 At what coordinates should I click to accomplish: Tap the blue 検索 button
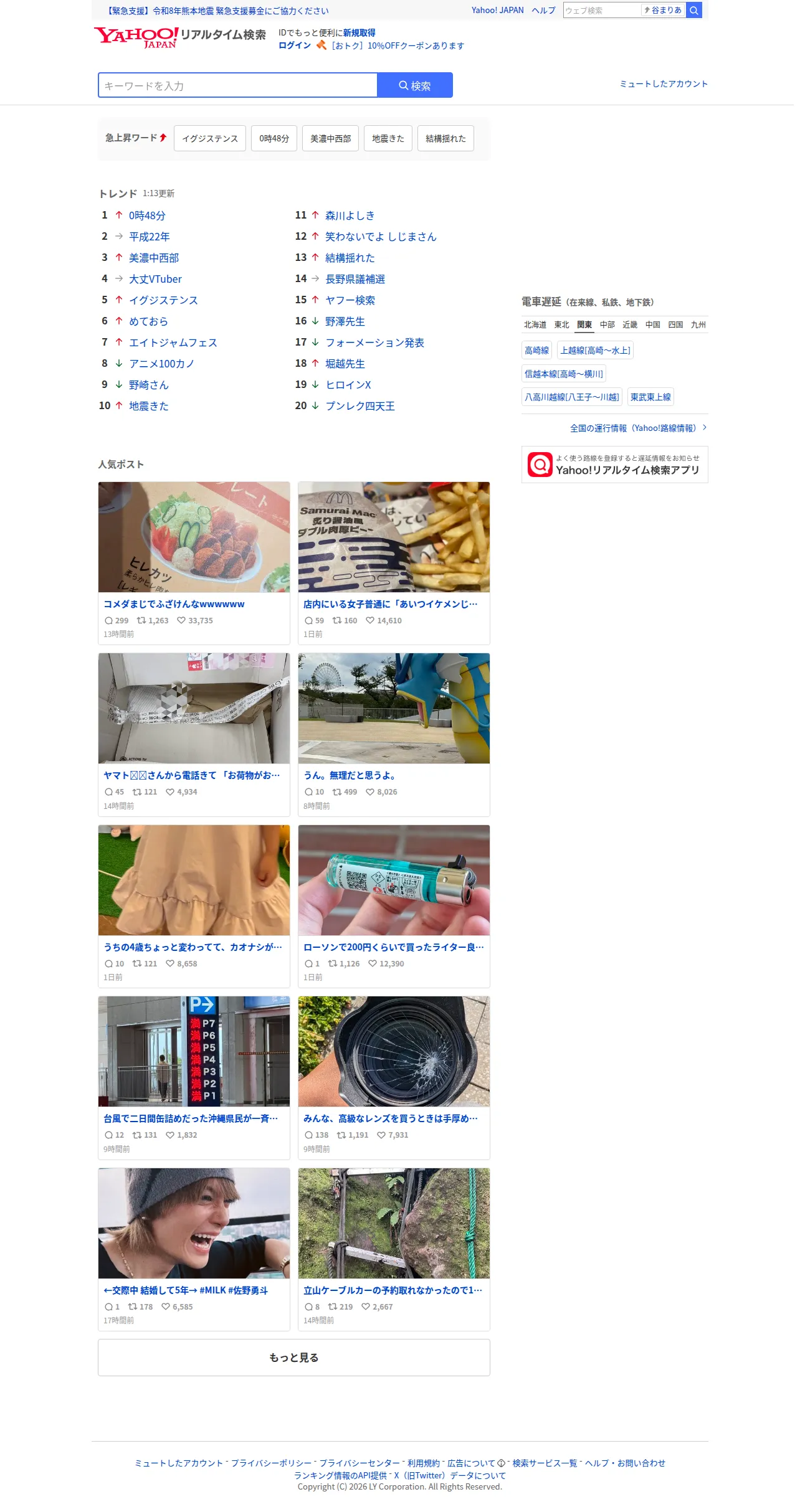point(415,85)
